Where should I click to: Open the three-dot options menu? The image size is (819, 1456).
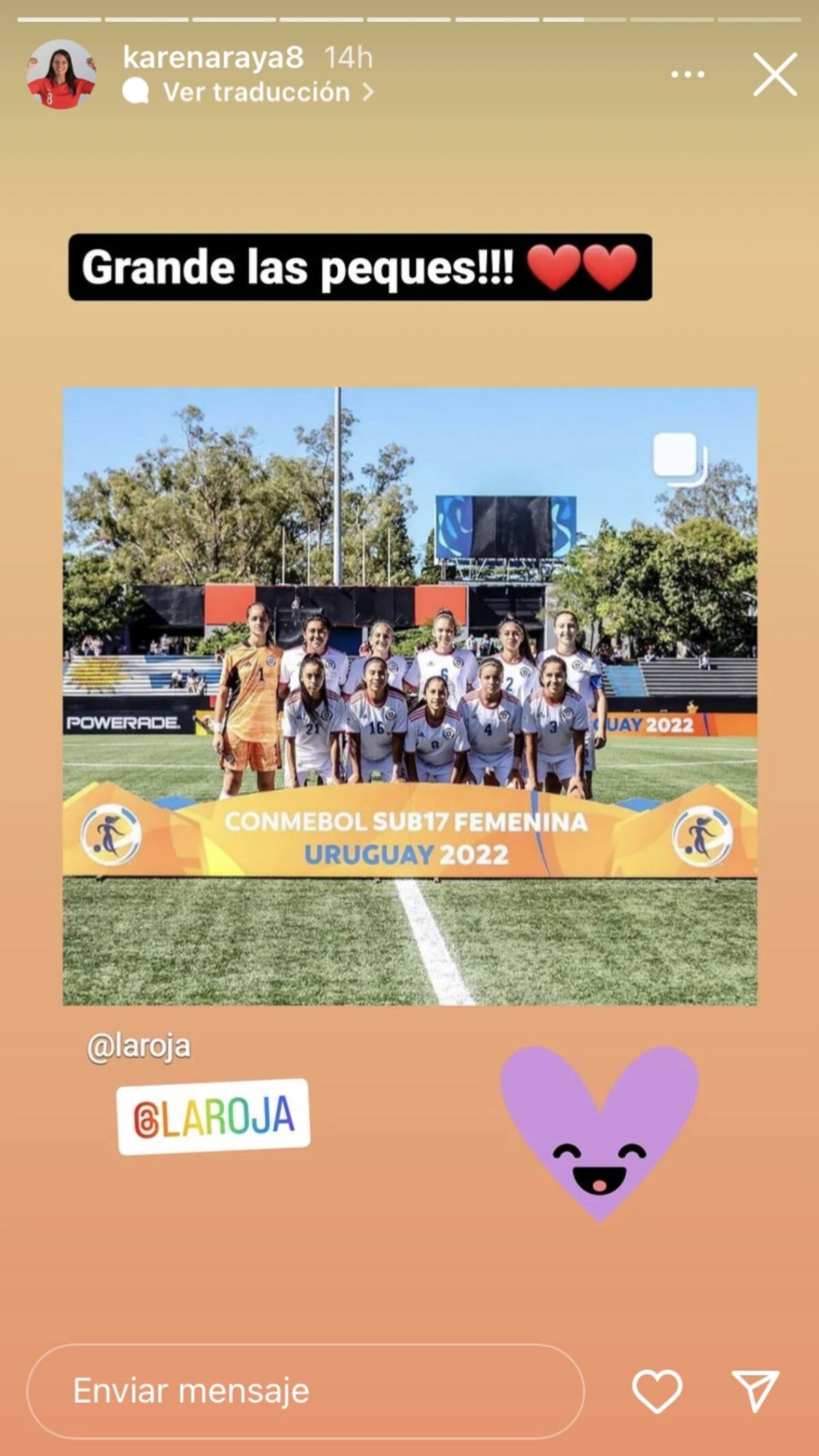(687, 74)
